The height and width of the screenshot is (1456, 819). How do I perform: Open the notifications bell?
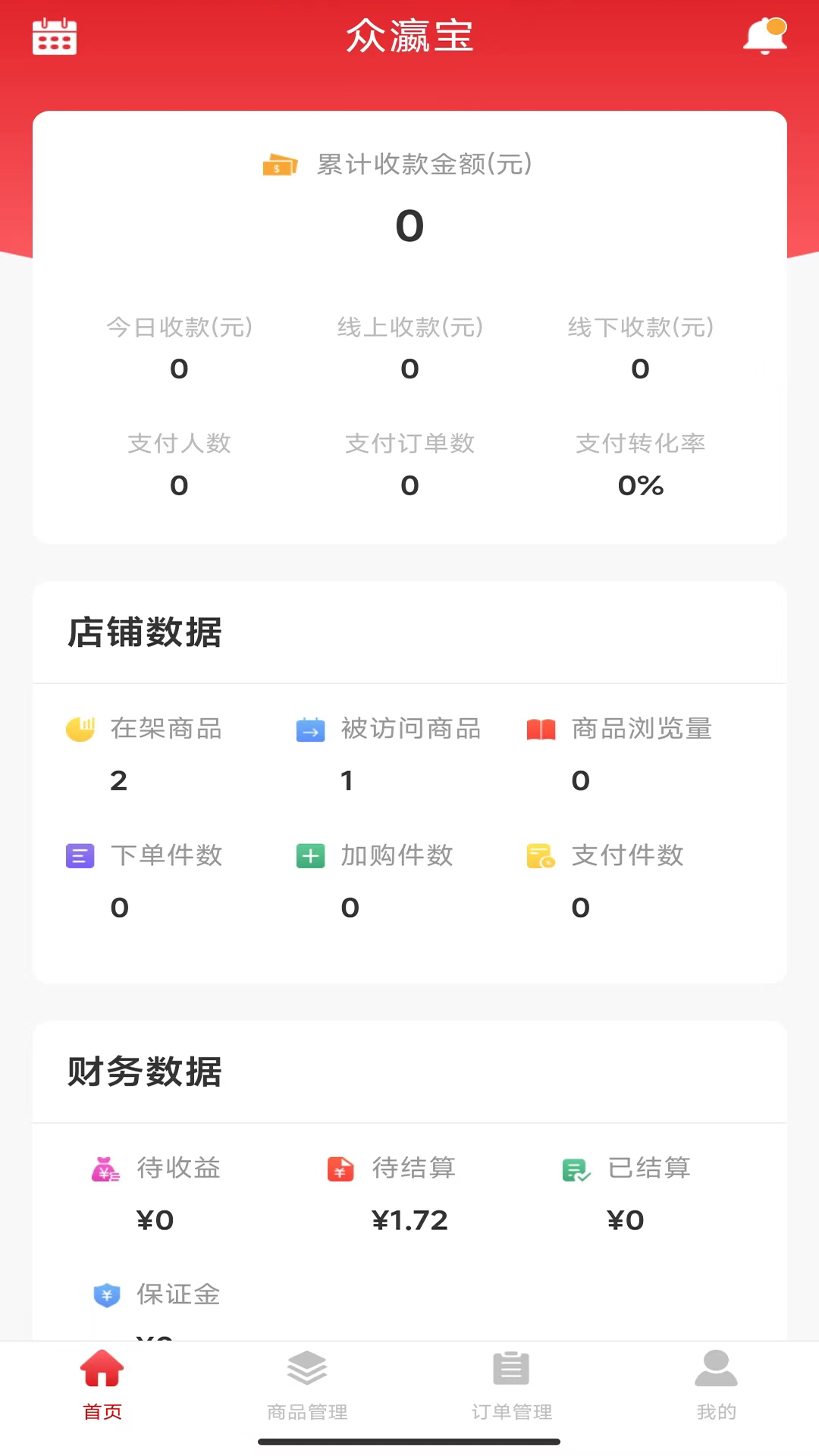point(765,36)
